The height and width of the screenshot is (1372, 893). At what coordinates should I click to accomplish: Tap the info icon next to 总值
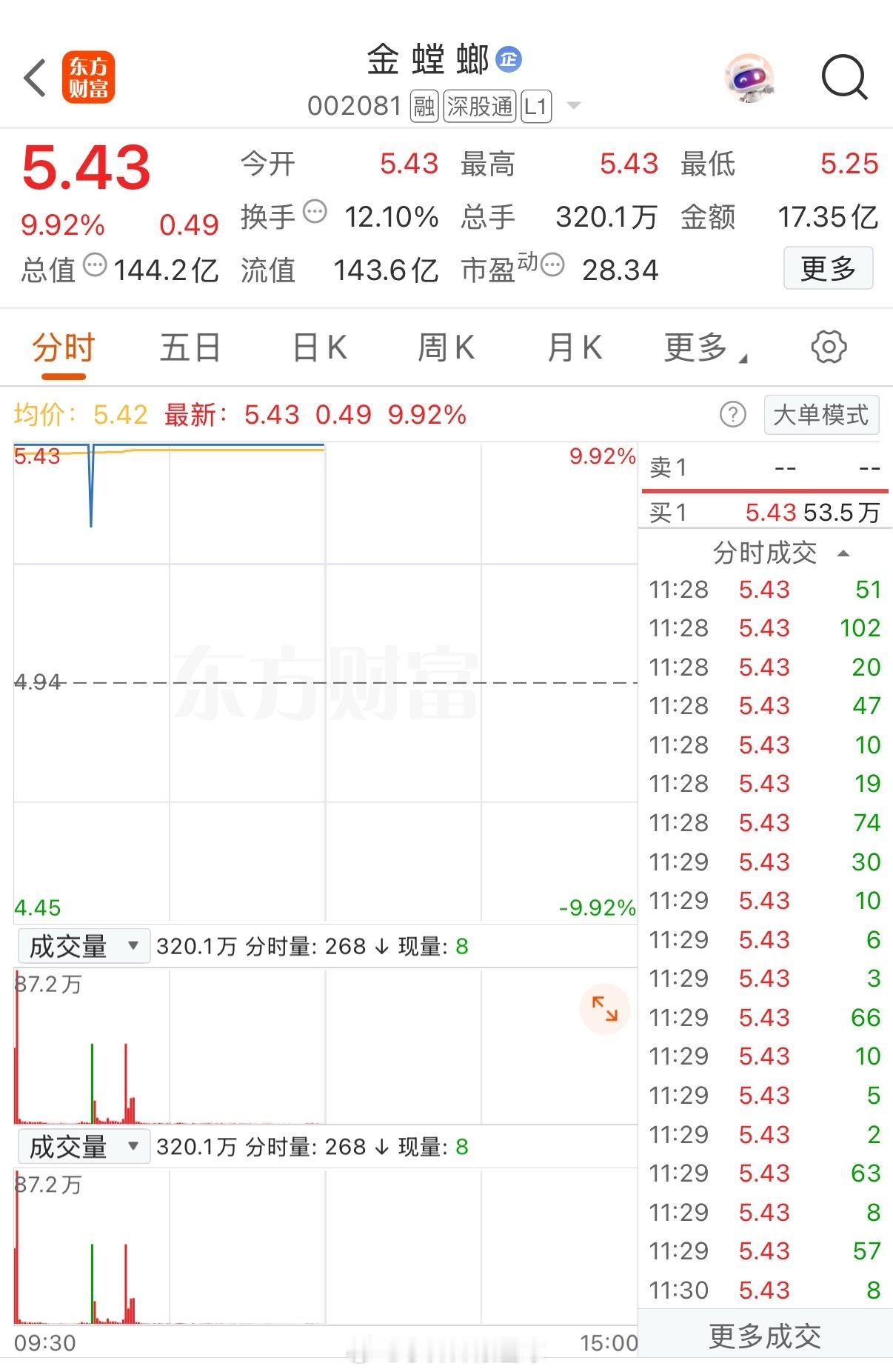(93, 267)
